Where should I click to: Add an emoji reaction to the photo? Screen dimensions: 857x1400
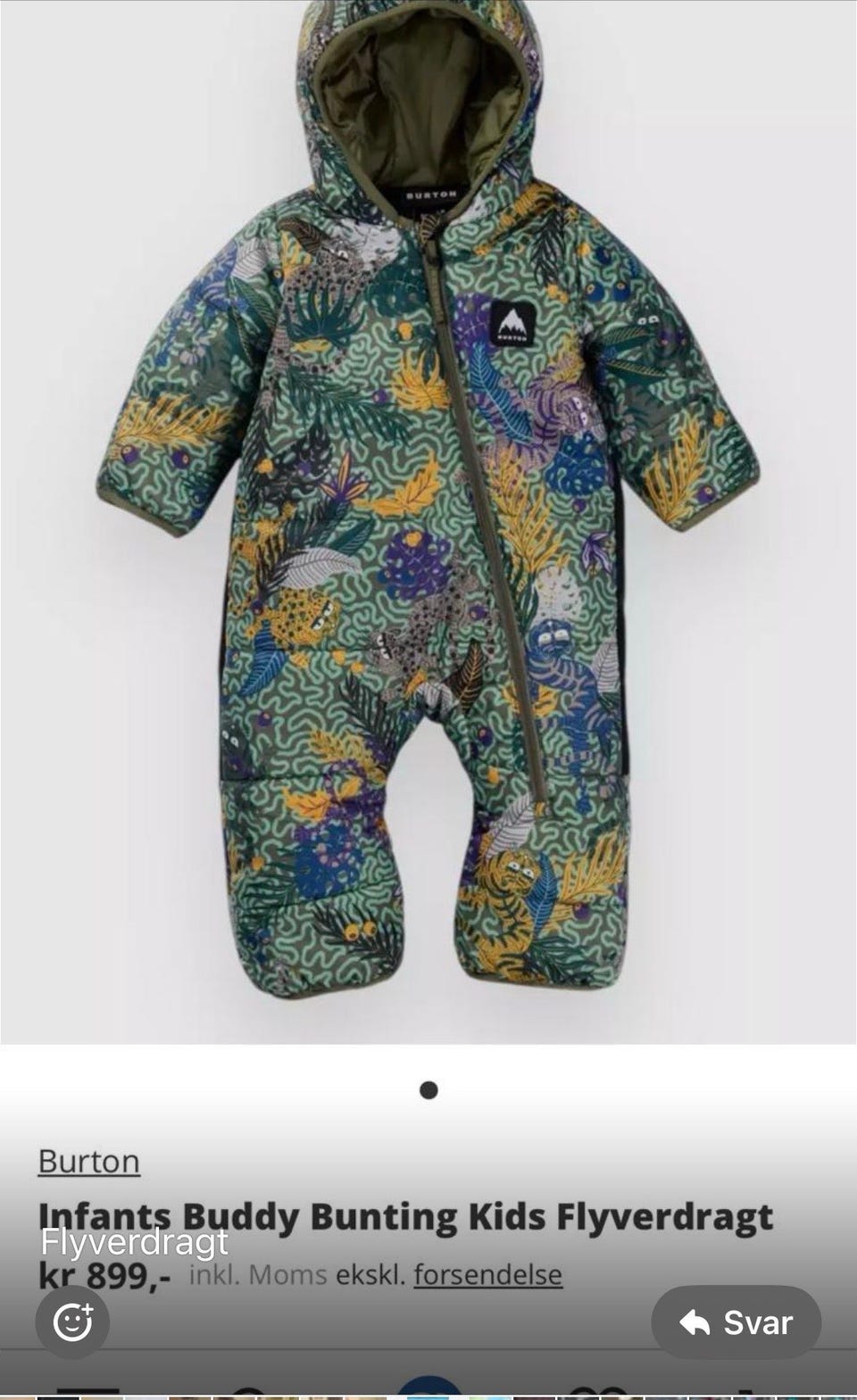(x=72, y=1321)
